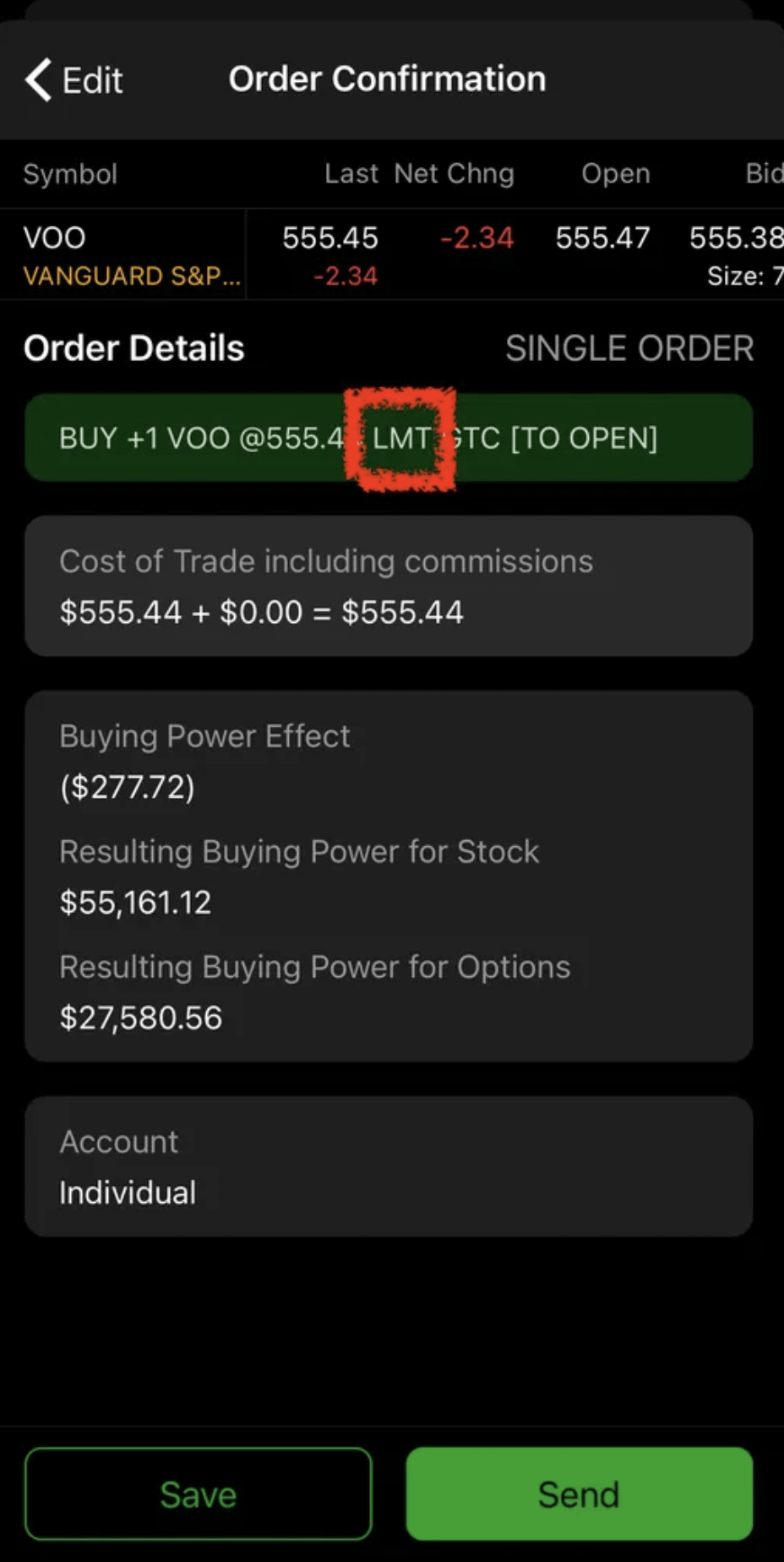Image resolution: width=784 pixels, height=1562 pixels.
Task: Go back to Edit the order
Action: click(x=74, y=80)
